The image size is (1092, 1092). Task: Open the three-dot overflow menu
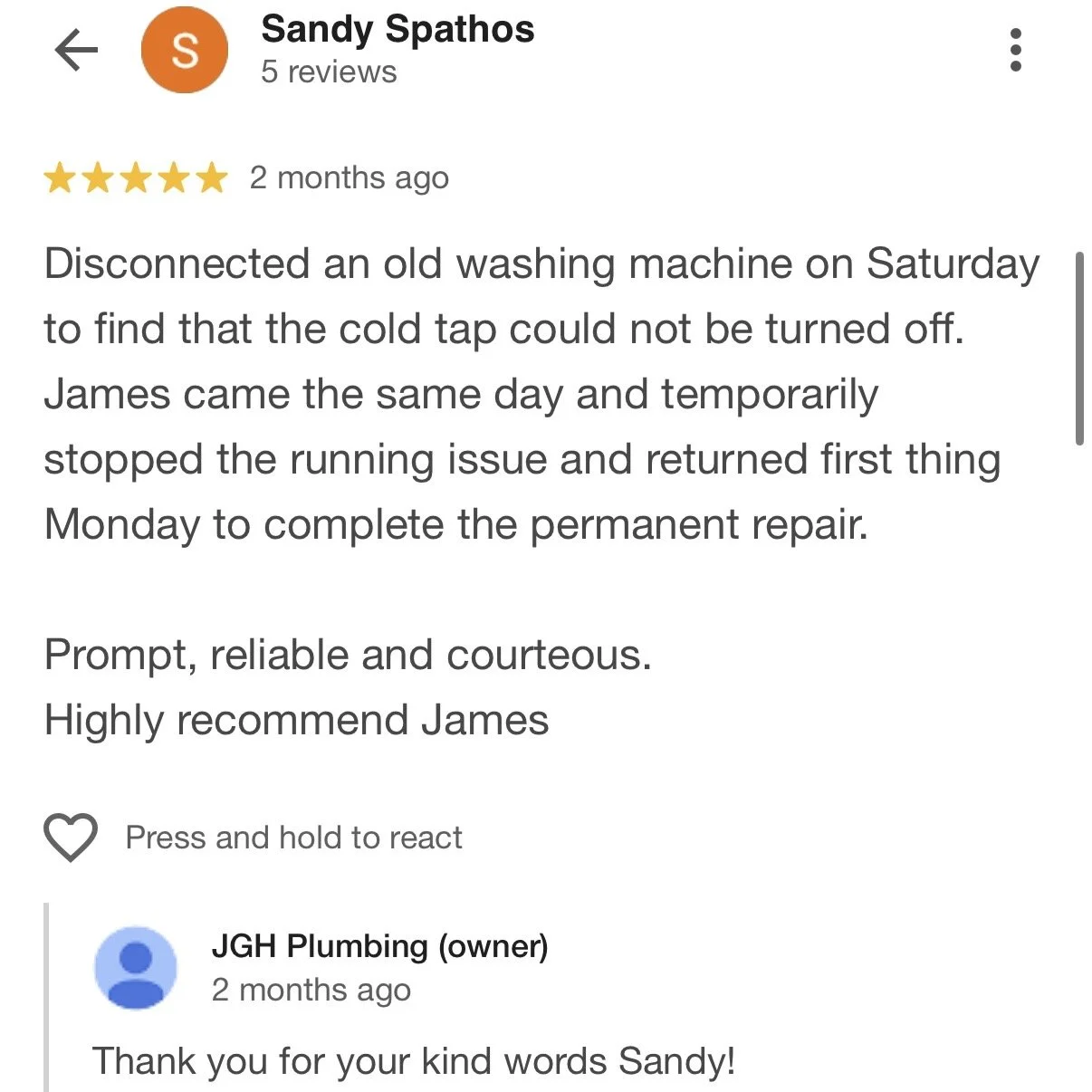pos(1016,50)
